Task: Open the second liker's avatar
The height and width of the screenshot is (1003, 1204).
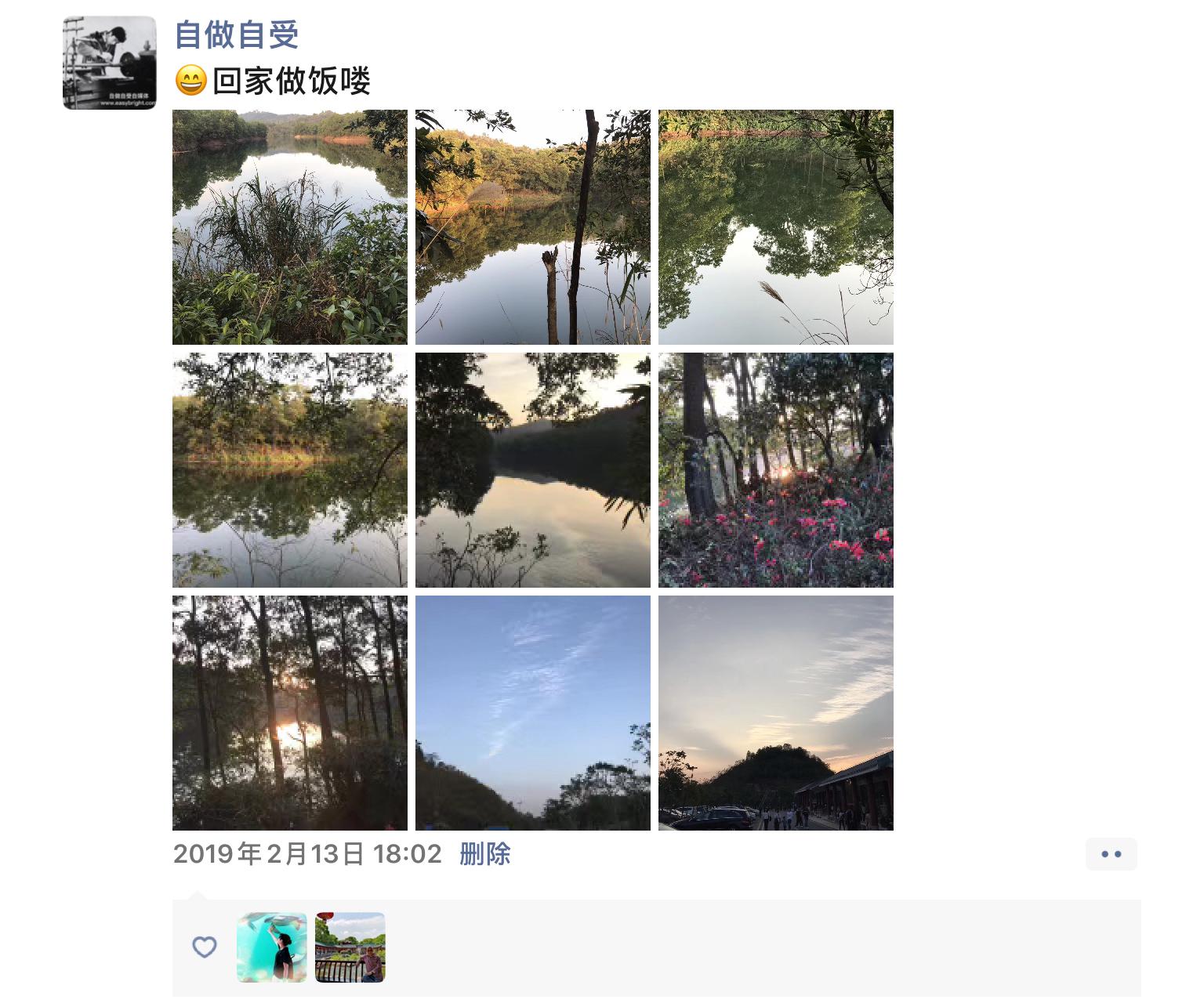Action: click(350, 947)
